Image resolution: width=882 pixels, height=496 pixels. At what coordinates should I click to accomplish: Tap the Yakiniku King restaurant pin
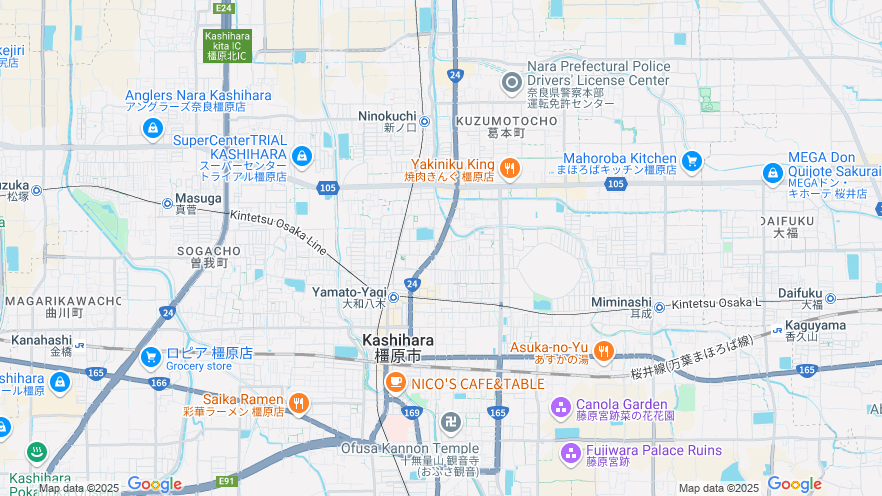(510, 168)
